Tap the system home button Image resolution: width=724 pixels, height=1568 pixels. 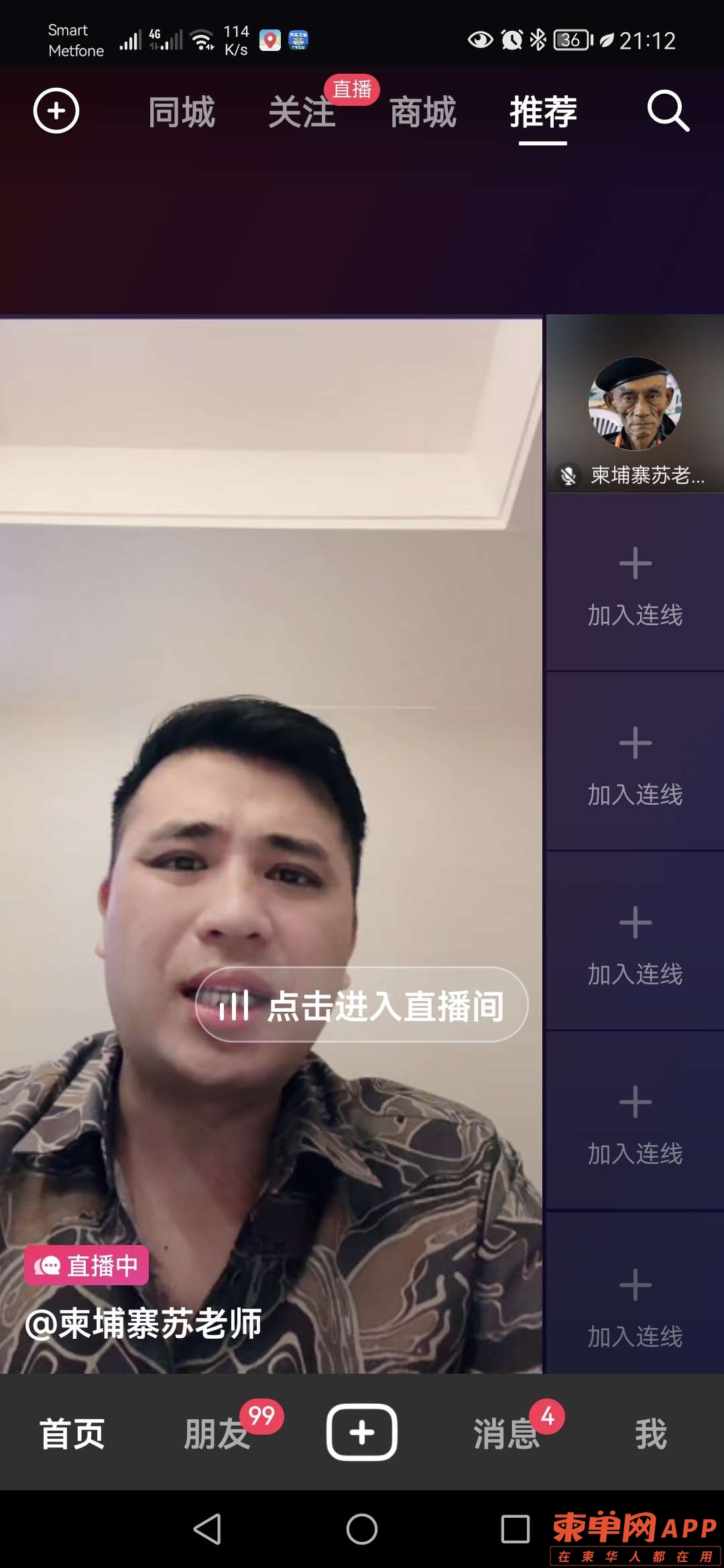(x=362, y=1529)
